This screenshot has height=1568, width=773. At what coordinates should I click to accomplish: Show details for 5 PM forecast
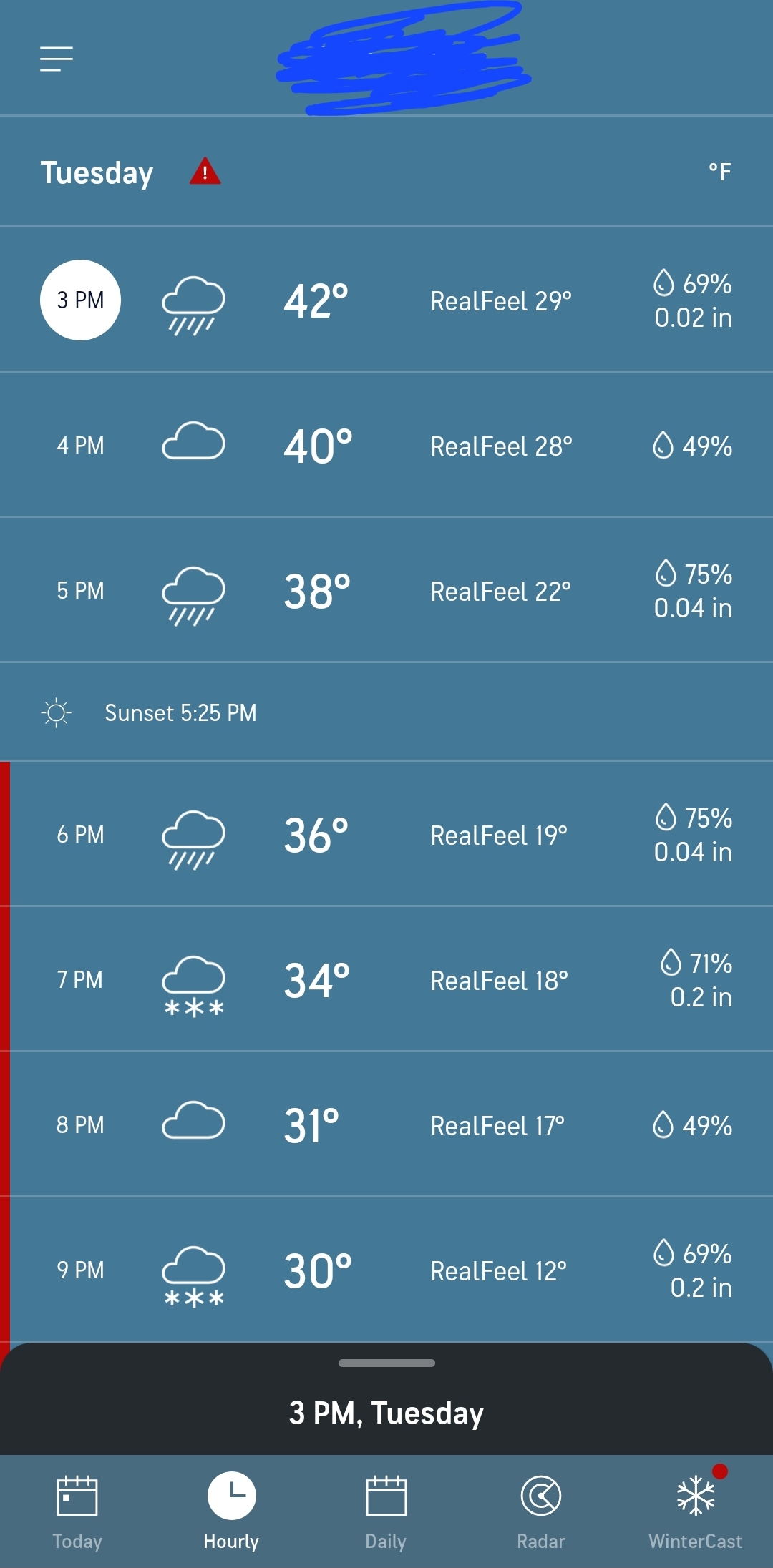[386, 591]
